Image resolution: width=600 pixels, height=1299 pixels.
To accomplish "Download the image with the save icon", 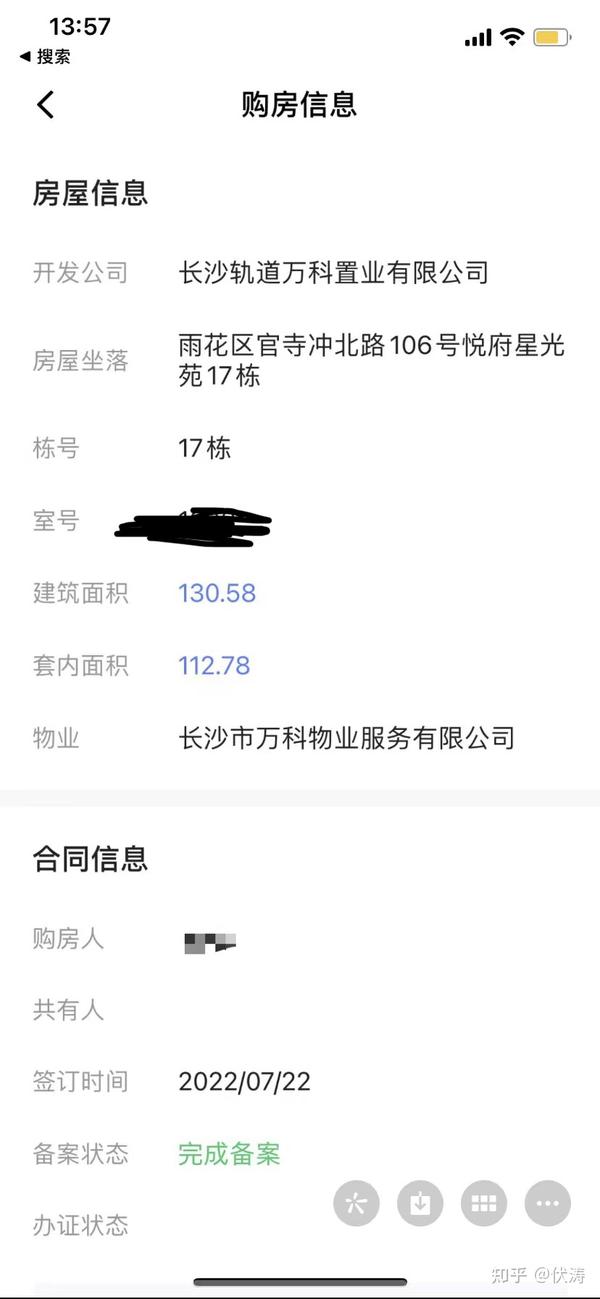I will (420, 1203).
